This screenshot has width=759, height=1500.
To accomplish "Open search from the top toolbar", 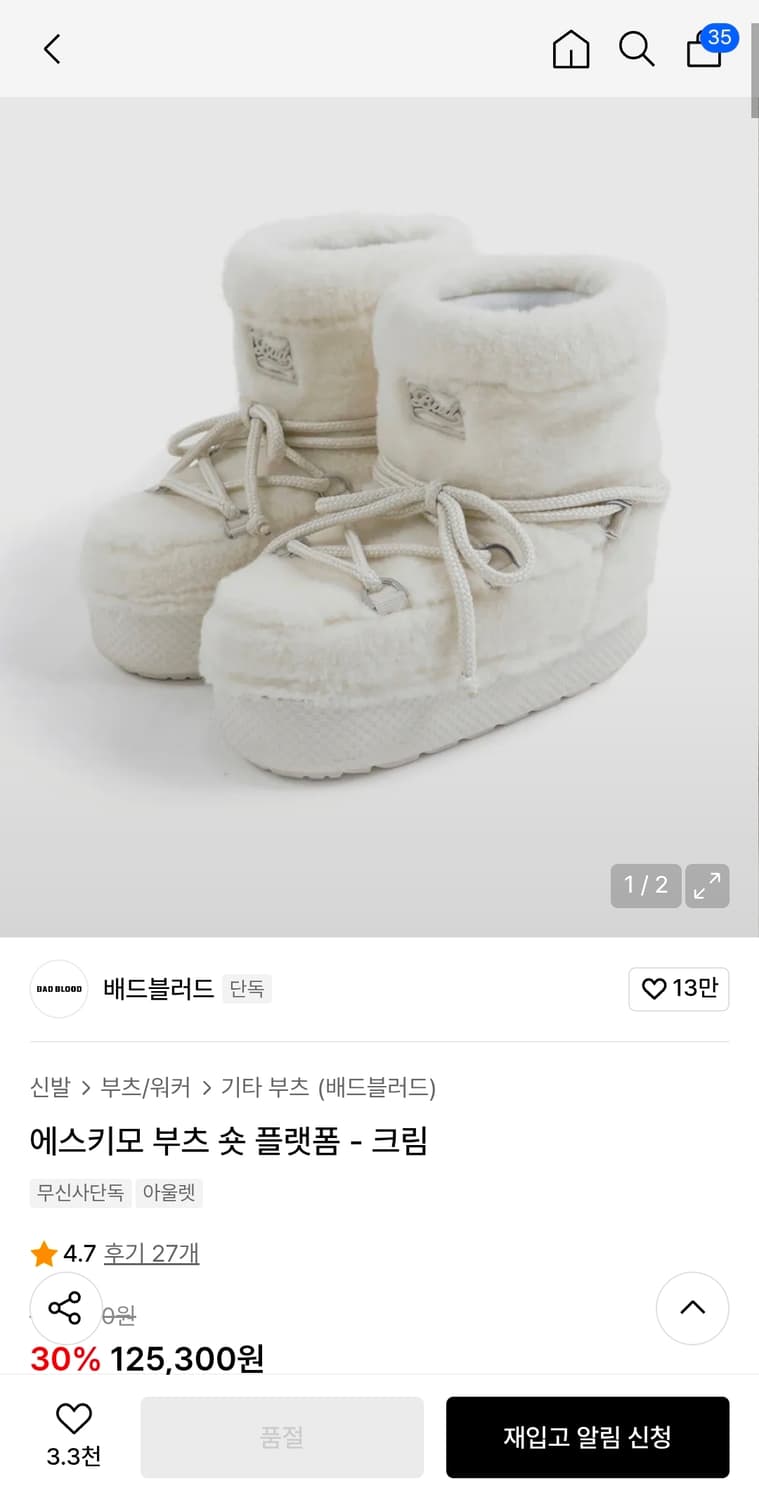I will click(637, 49).
